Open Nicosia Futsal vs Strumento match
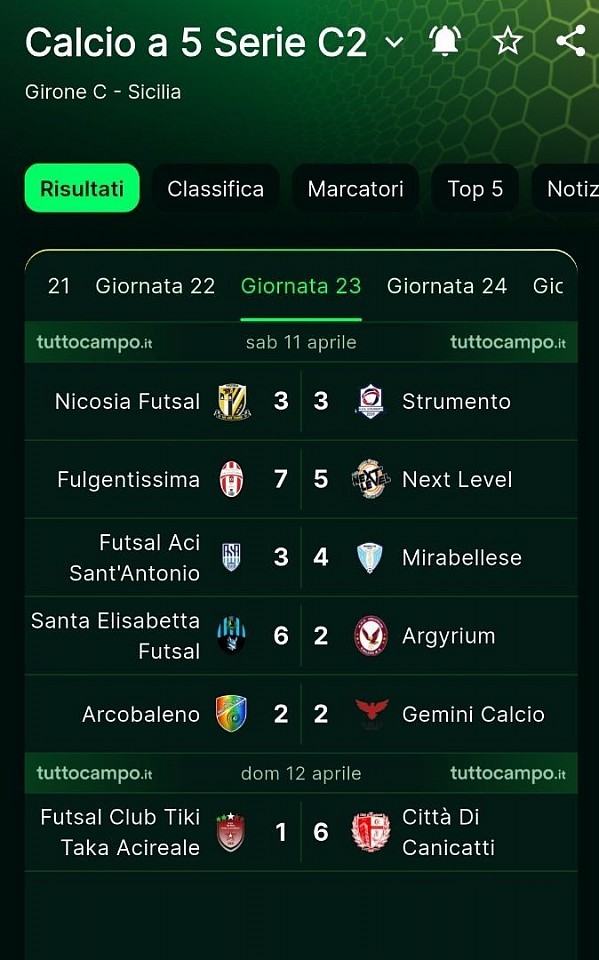599x960 pixels. coord(301,401)
